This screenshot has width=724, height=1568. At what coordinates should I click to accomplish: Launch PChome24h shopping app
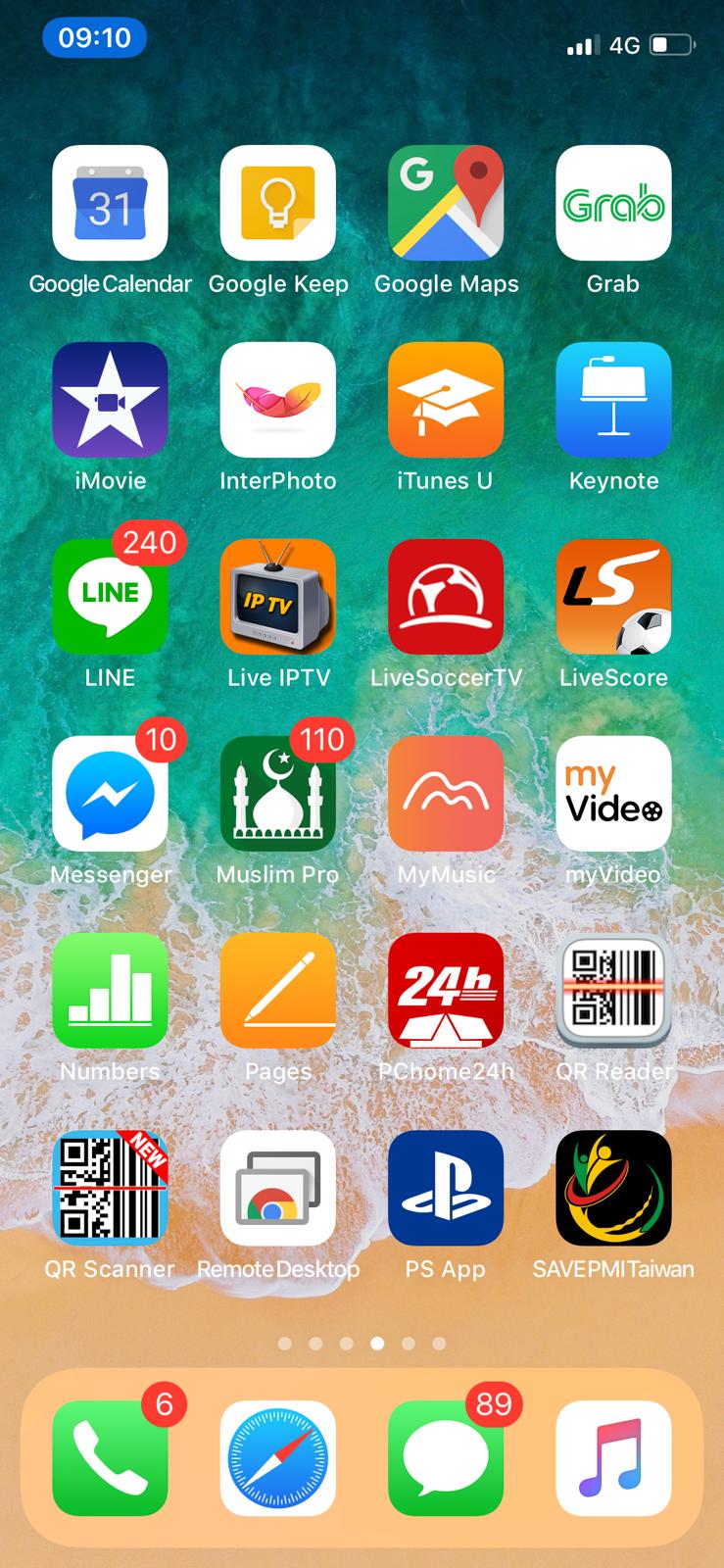[446, 991]
